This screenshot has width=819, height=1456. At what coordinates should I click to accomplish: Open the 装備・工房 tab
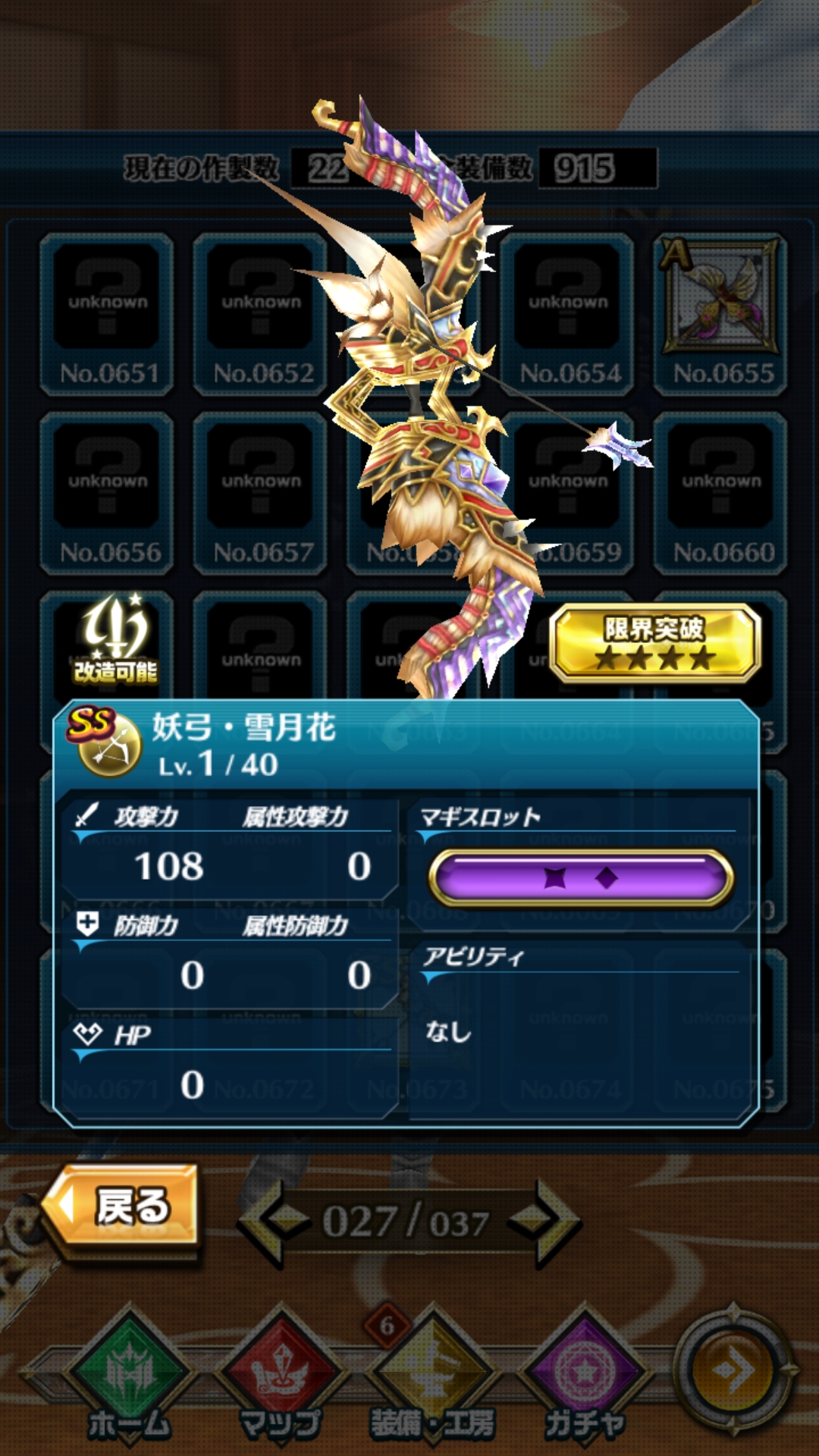[x=432, y=1376]
